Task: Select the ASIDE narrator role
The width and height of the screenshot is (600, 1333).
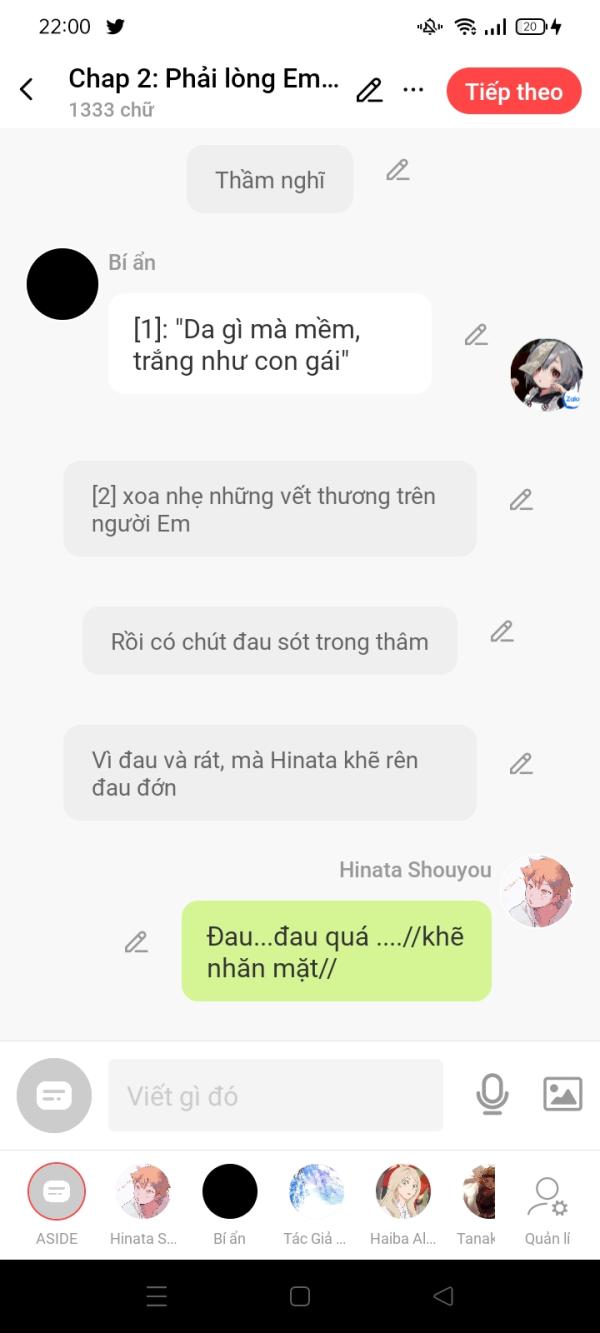Action: 57,1192
